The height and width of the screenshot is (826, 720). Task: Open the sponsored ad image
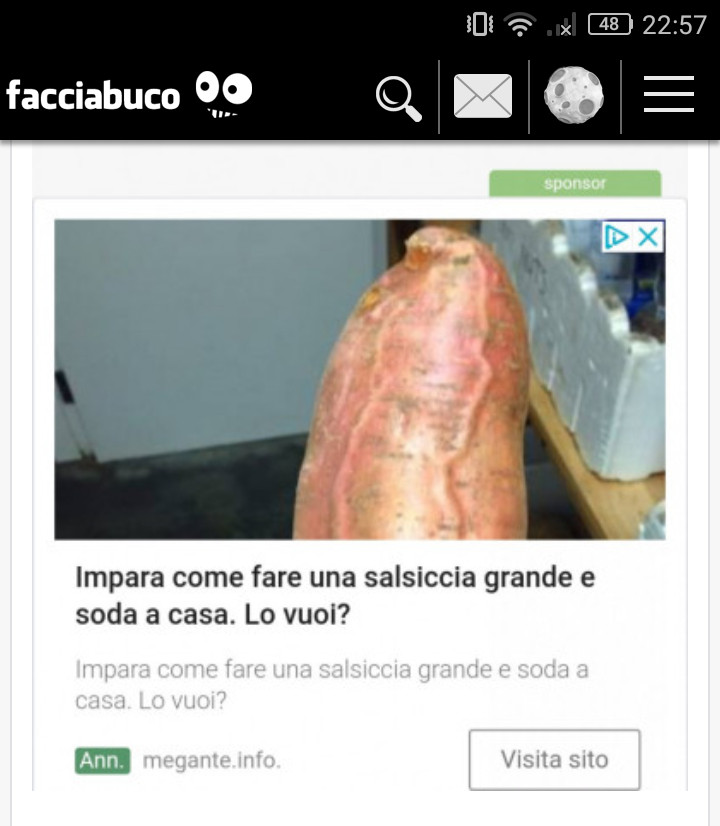(x=359, y=380)
